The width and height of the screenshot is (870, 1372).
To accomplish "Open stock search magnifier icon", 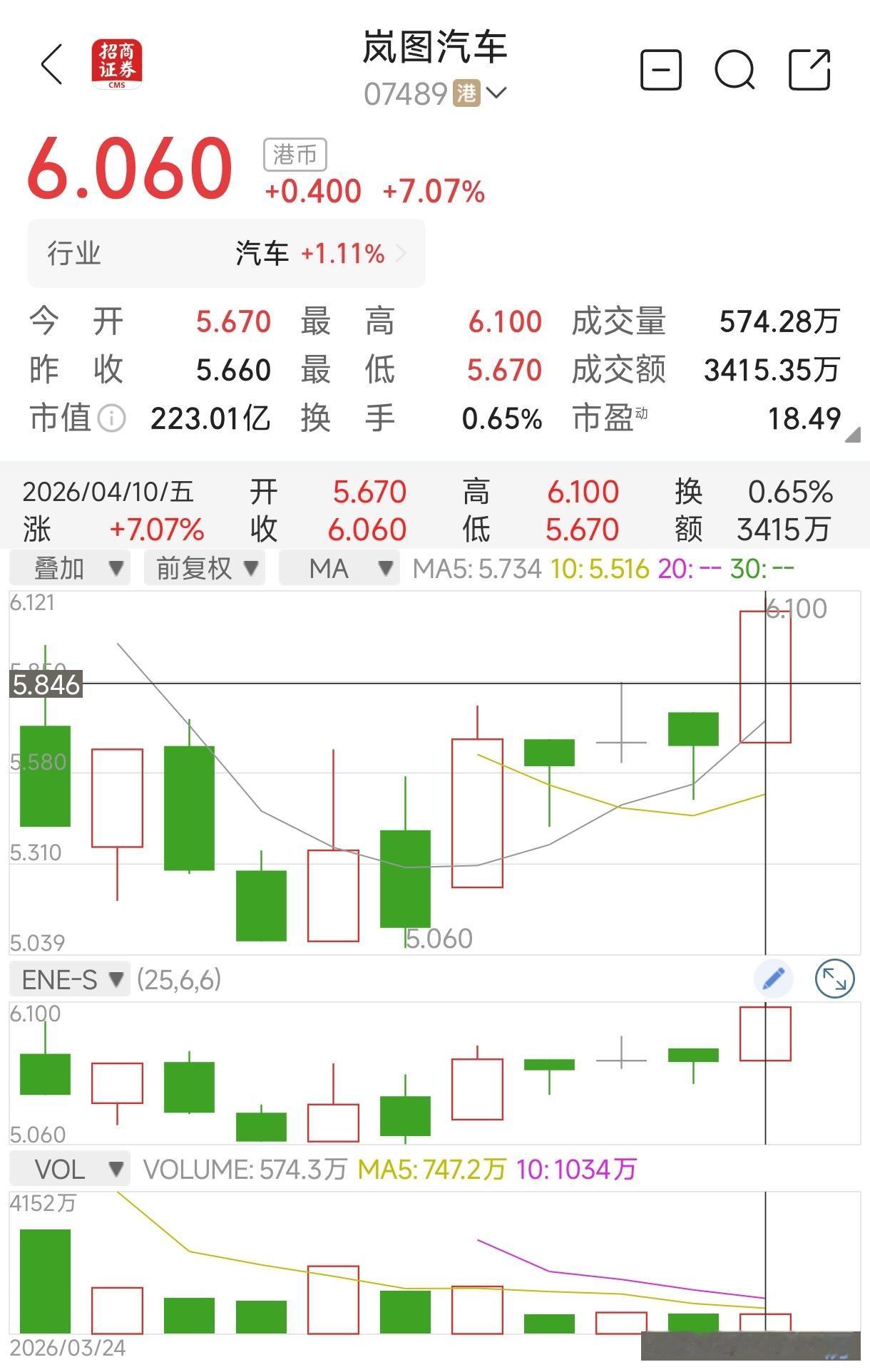I will [x=735, y=70].
